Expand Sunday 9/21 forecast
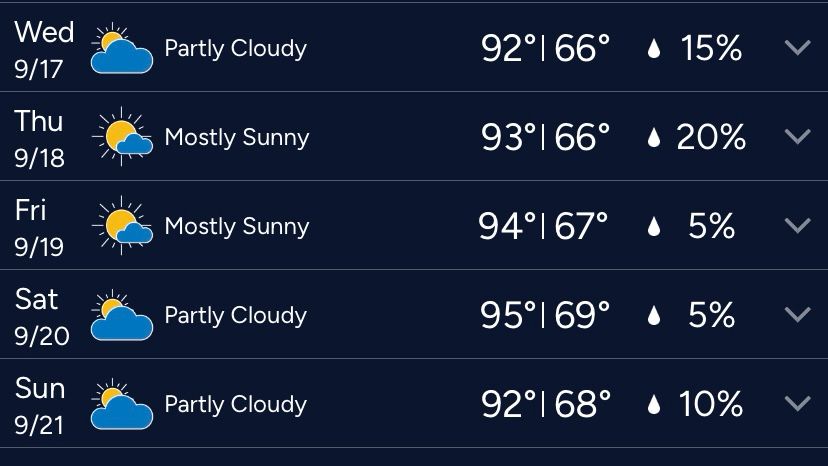 [797, 404]
